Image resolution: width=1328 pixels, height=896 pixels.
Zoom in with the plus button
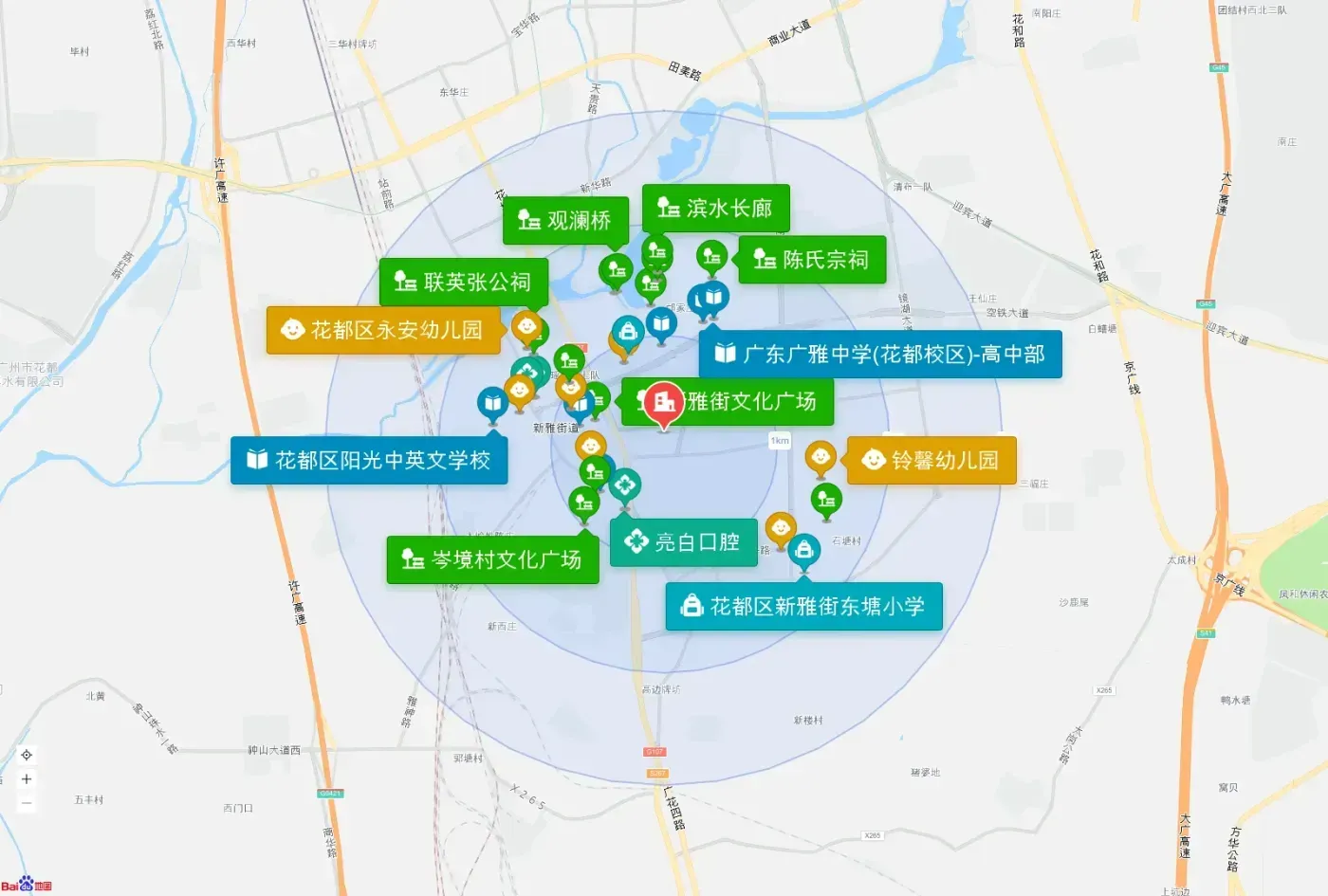[27, 779]
